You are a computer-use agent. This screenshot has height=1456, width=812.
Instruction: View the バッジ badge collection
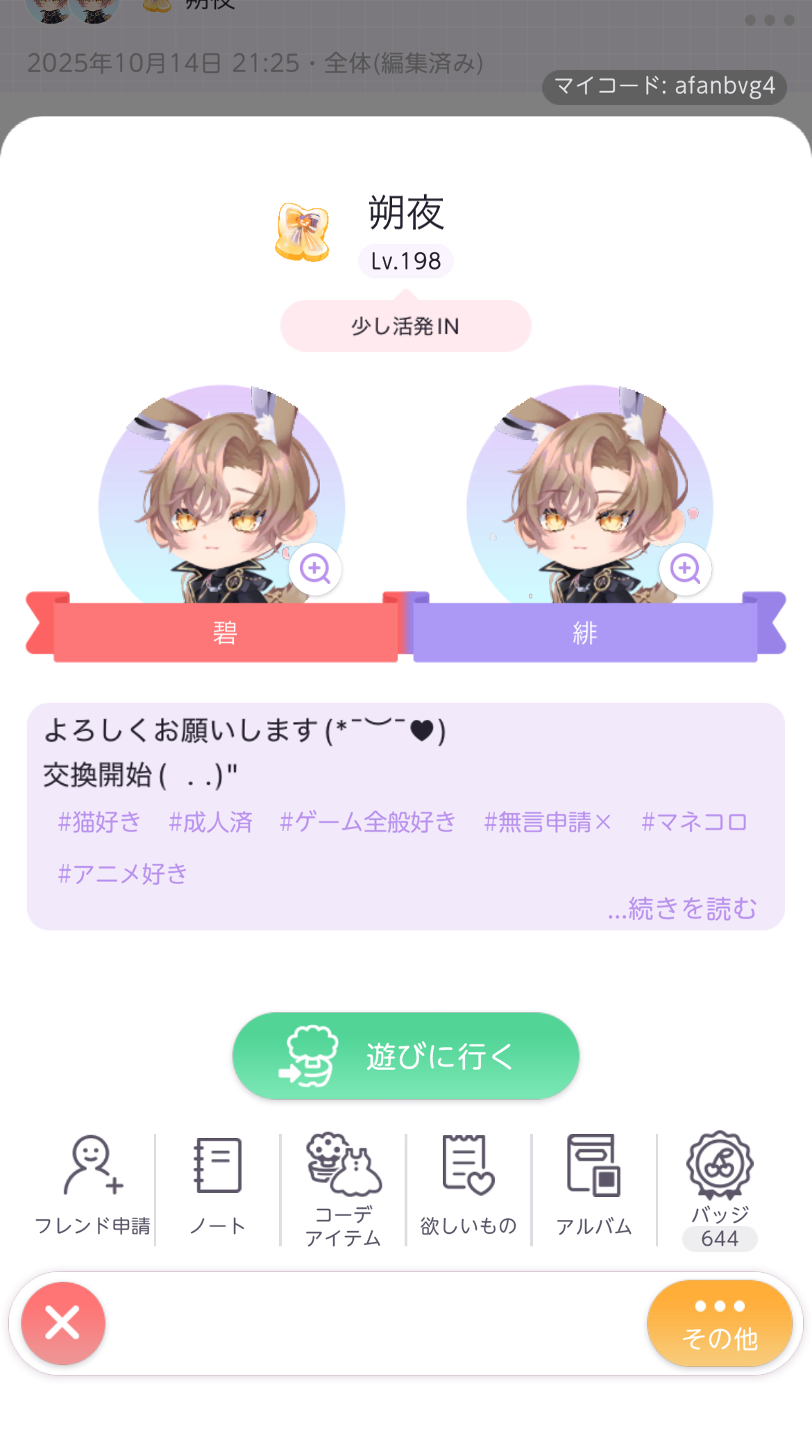[720, 1187]
